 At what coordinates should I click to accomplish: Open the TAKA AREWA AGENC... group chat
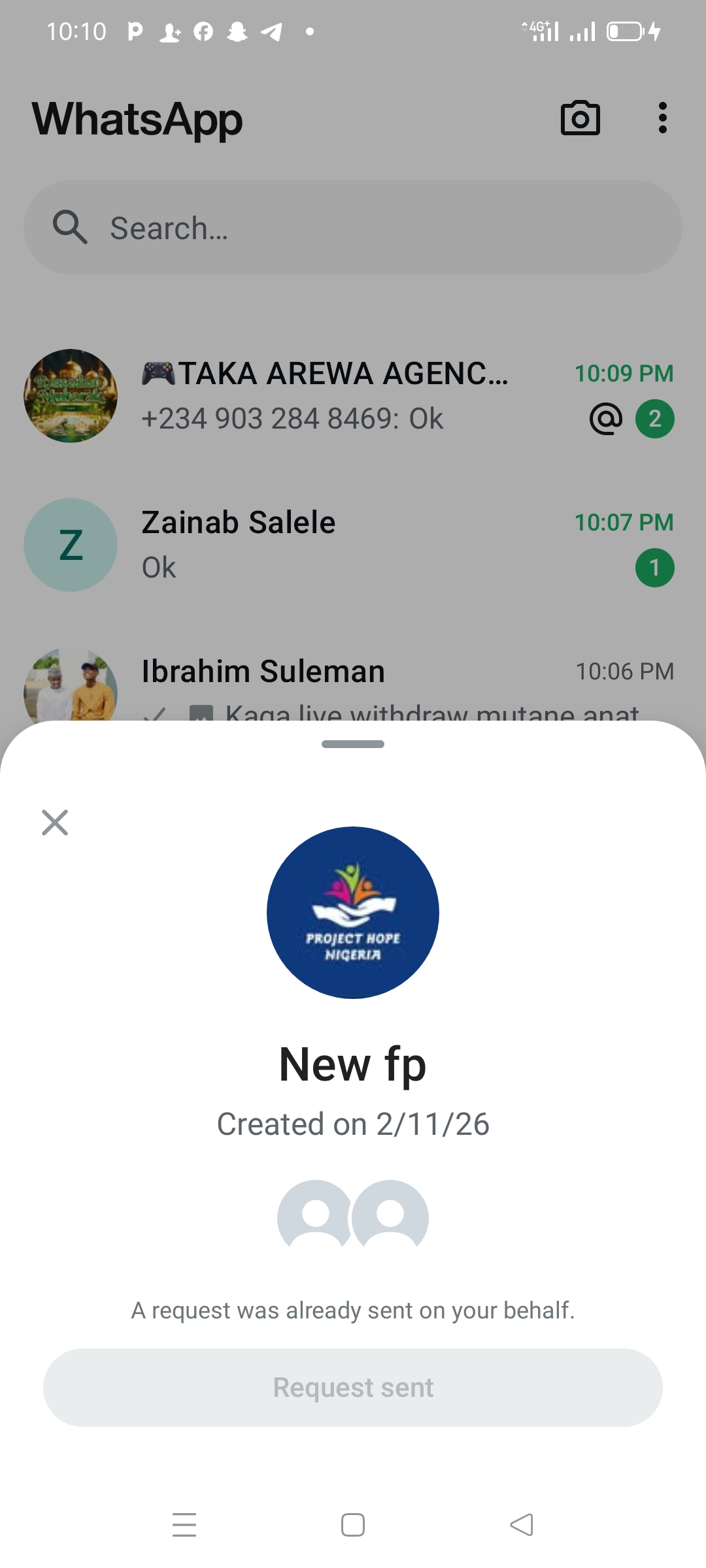[x=353, y=396]
